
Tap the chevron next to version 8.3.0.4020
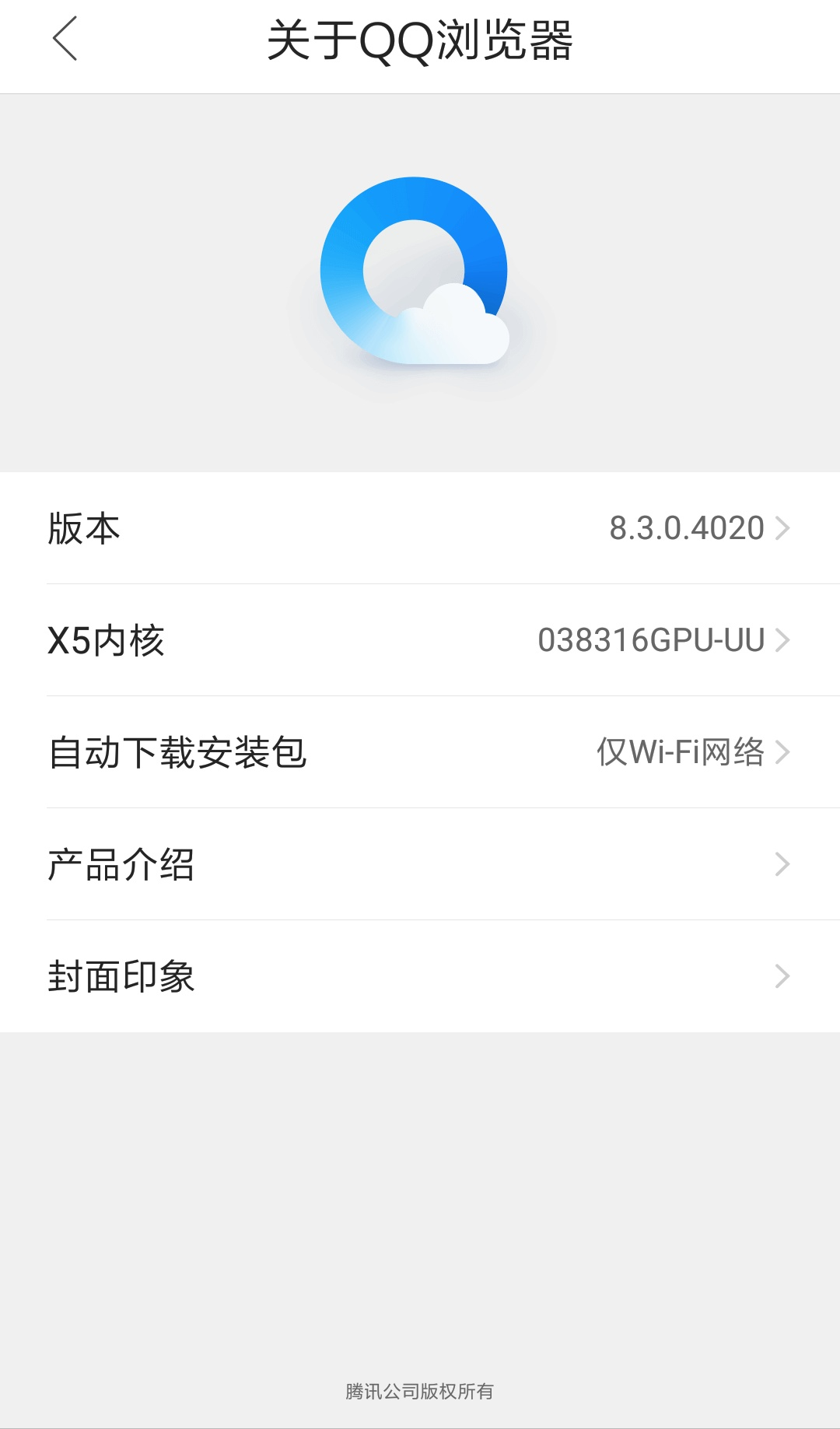784,527
